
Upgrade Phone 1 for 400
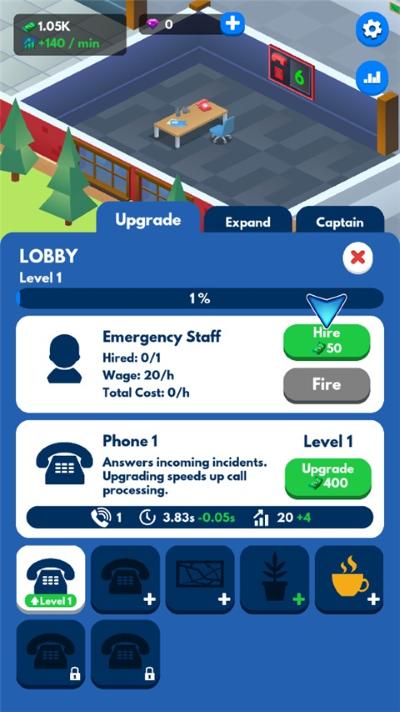pos(328,479)
